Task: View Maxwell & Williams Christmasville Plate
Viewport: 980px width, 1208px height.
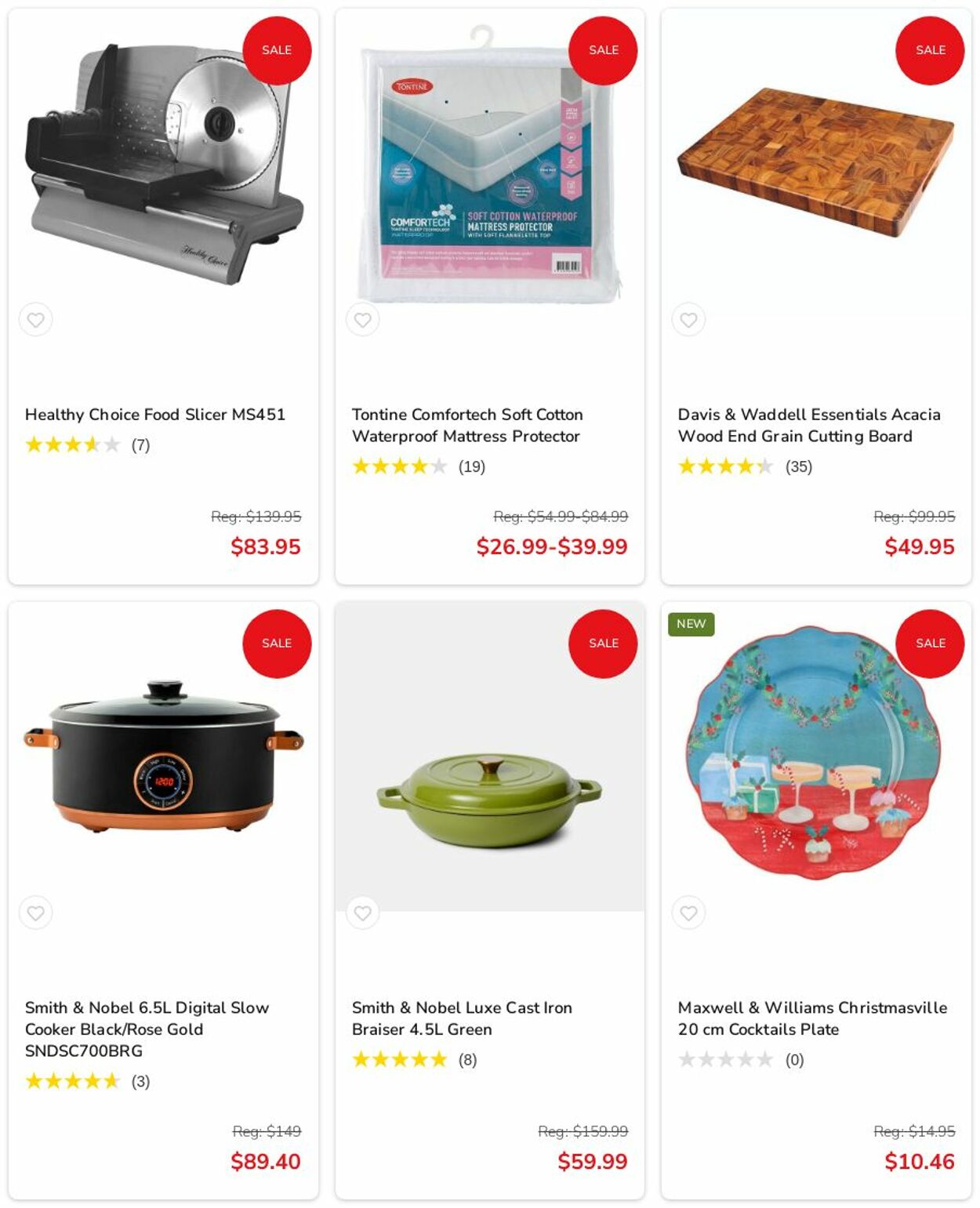Action: point(812,1018)
